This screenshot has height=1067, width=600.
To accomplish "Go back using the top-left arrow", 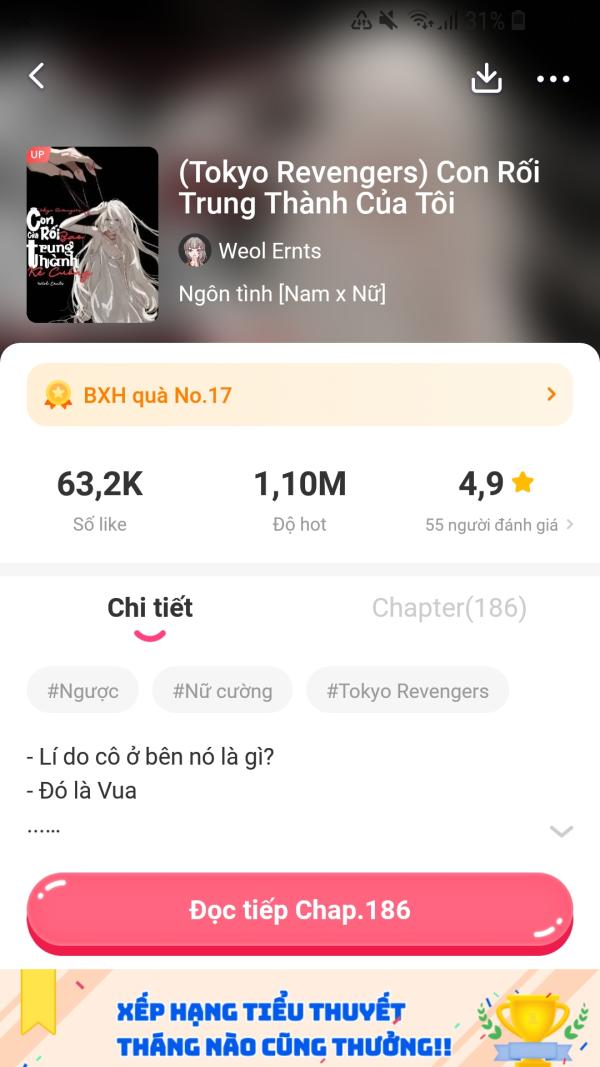I will coord(37,76).
